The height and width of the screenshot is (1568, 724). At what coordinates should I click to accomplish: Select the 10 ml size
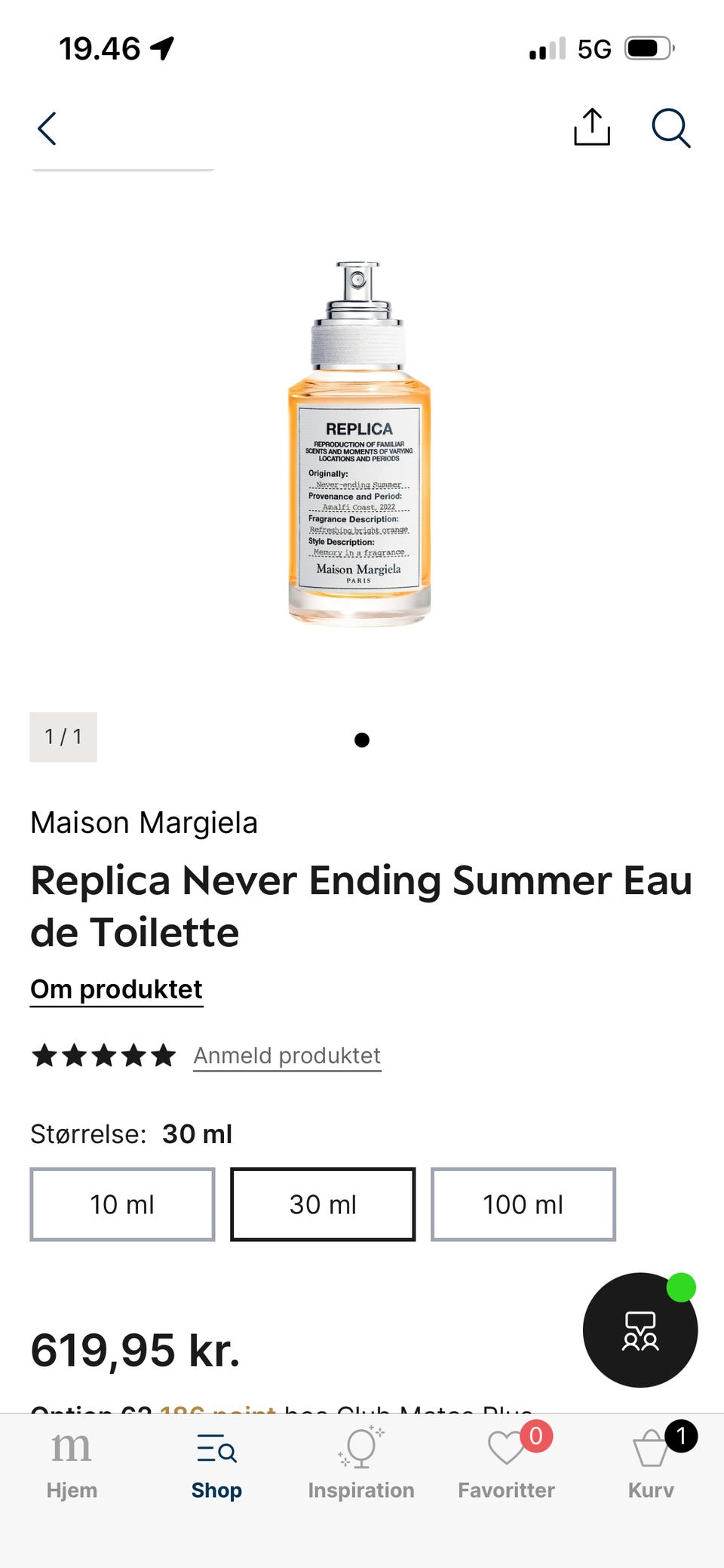click(x=122, y=1204)
